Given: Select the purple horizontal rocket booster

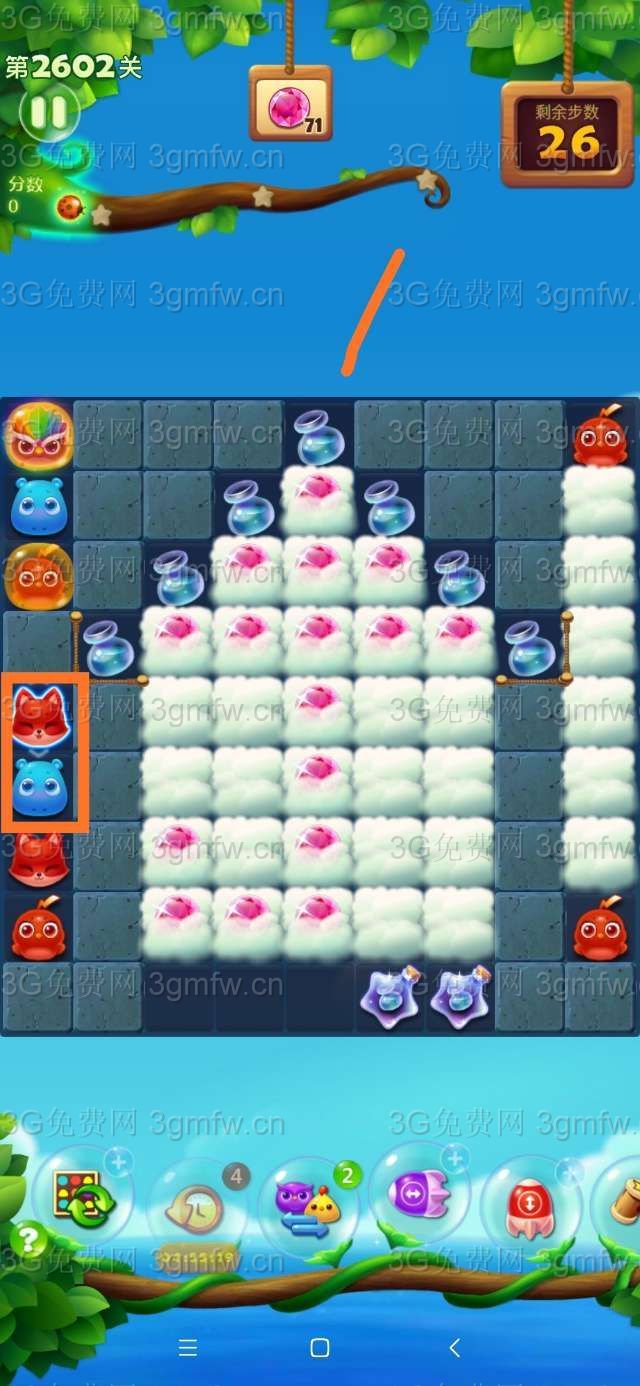Looking at the screenshot, I should [x=418, y=1193].
